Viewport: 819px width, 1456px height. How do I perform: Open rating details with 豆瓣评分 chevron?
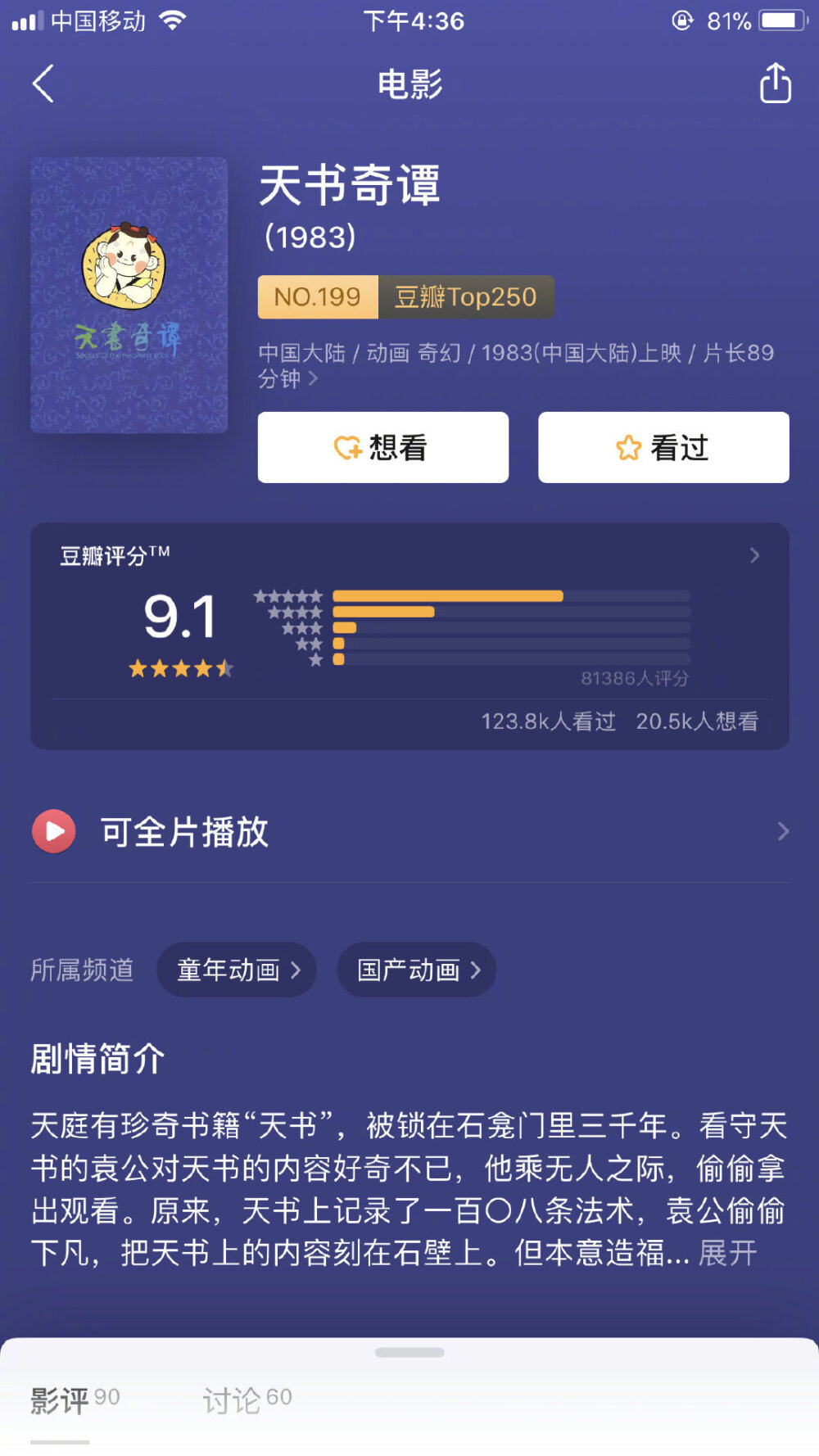[754, 555]
